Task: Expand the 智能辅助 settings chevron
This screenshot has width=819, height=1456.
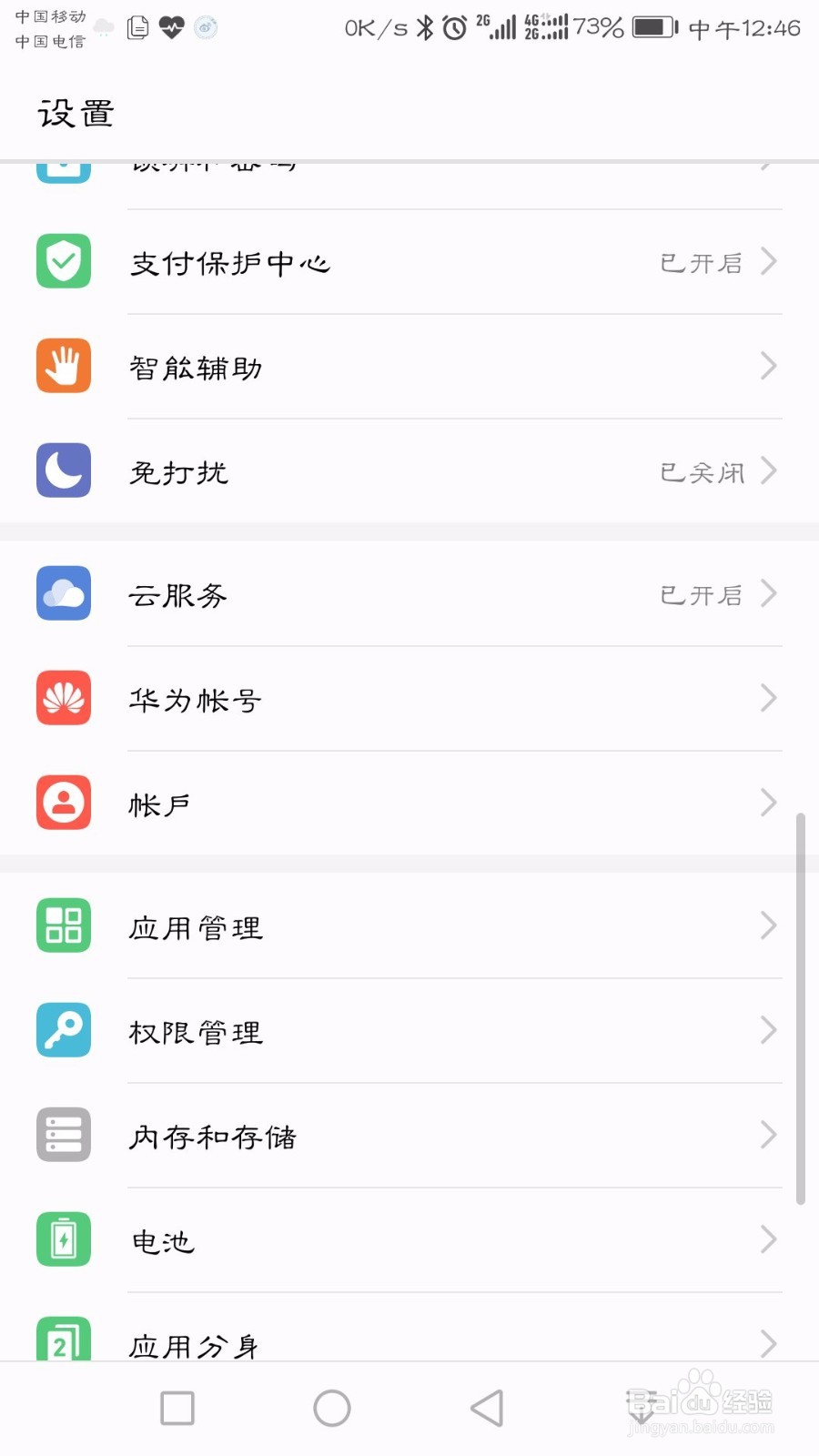Action: (769, 365)
